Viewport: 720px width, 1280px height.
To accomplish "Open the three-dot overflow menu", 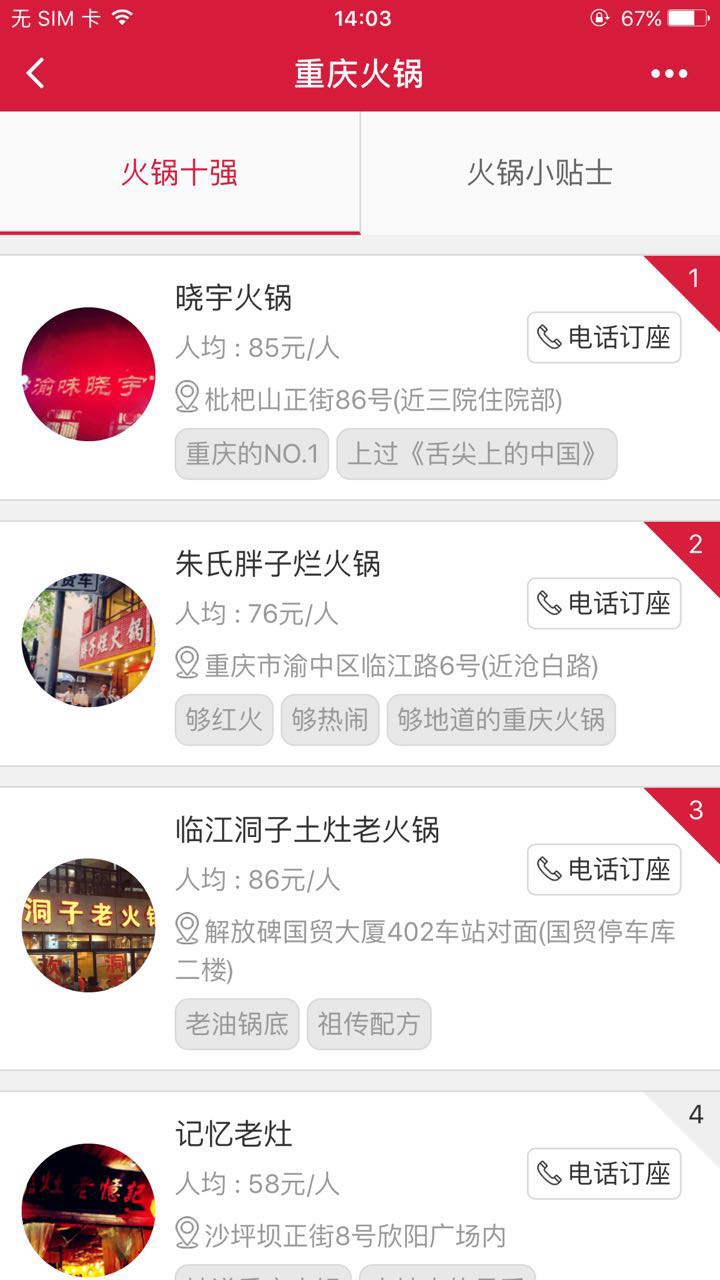I will click(668, 73).
